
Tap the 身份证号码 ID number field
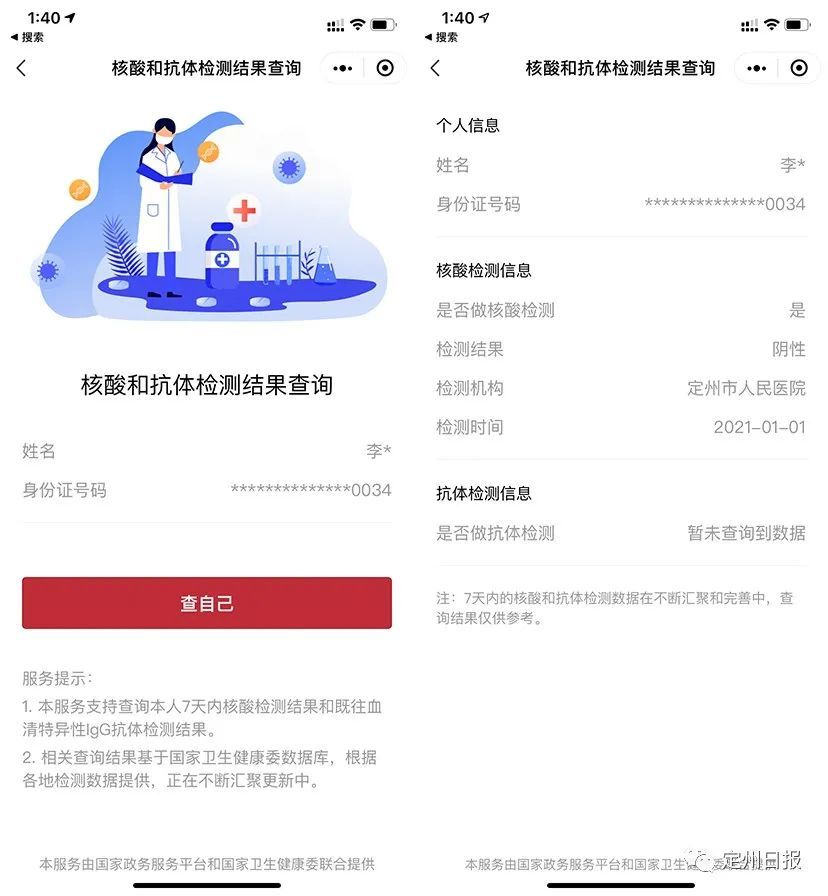click(x=206, y=491)
